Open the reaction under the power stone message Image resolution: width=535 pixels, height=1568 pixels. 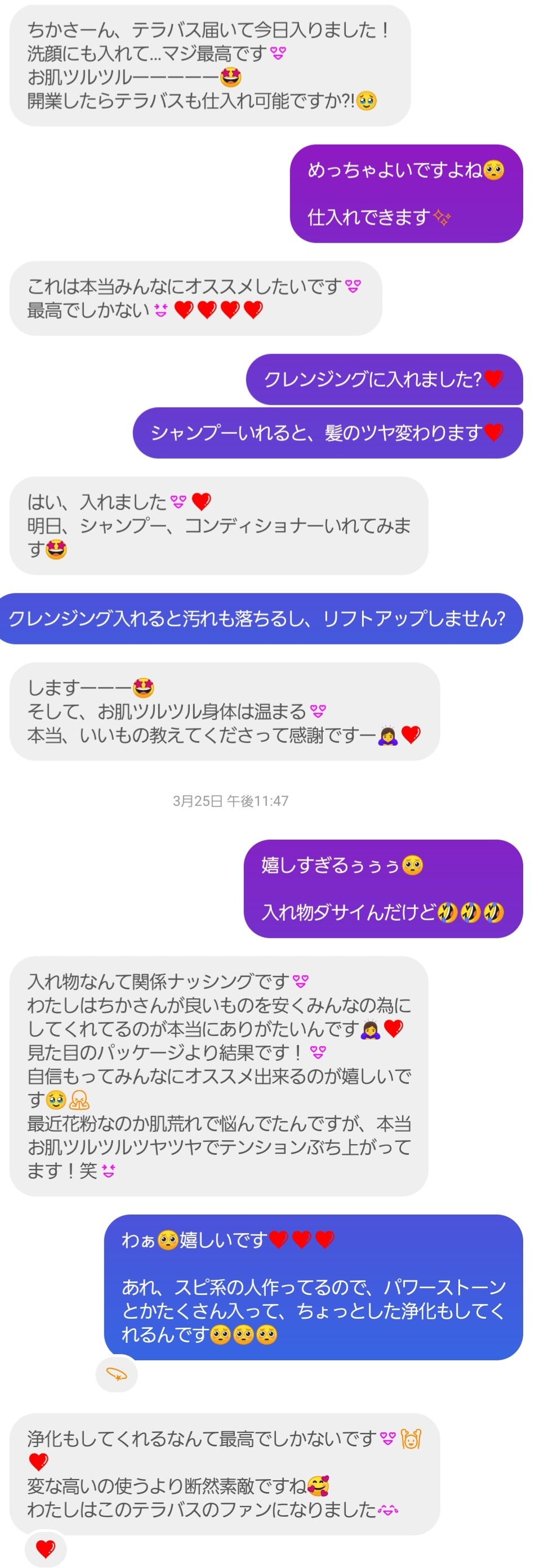(x=117, y=1373)
